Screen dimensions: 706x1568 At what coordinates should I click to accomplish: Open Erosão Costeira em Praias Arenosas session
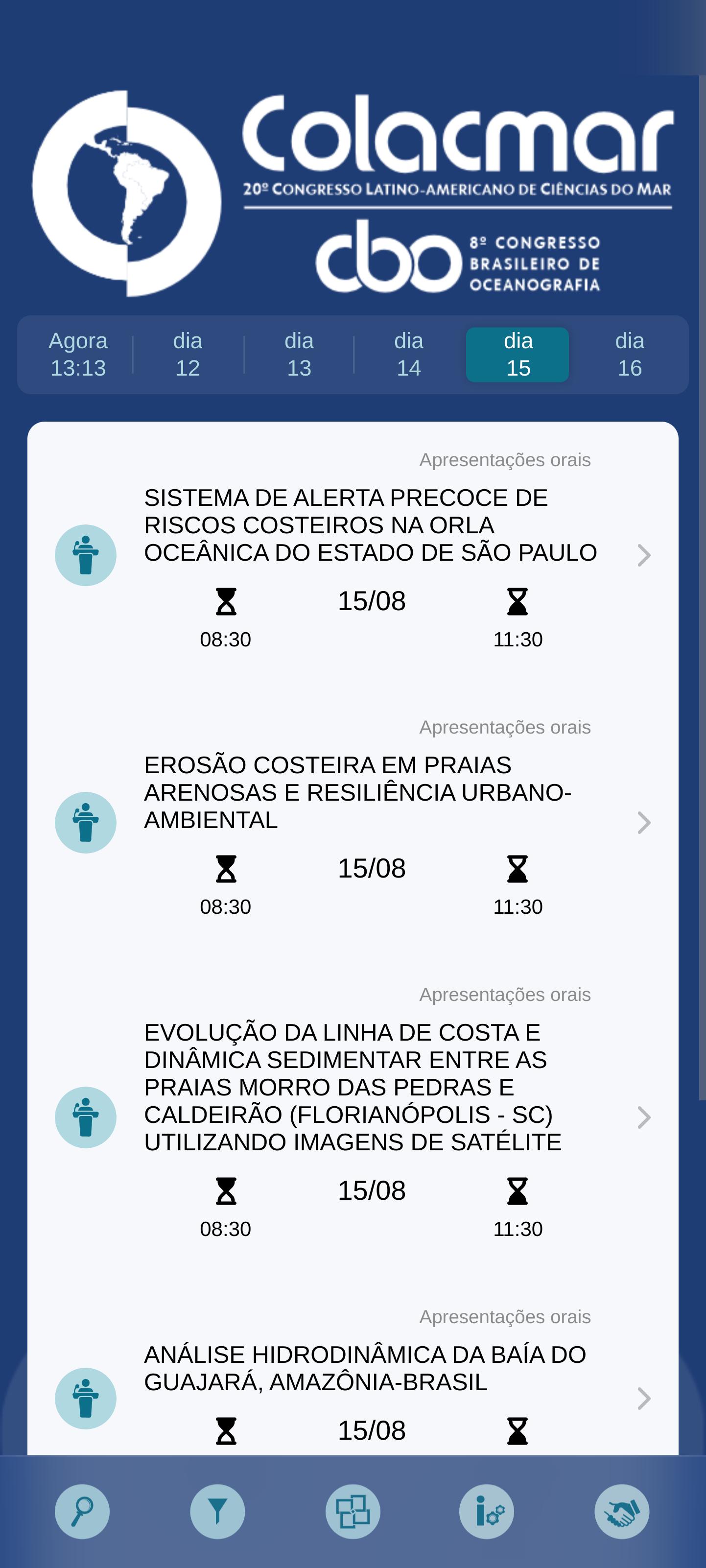pos(353,822)
